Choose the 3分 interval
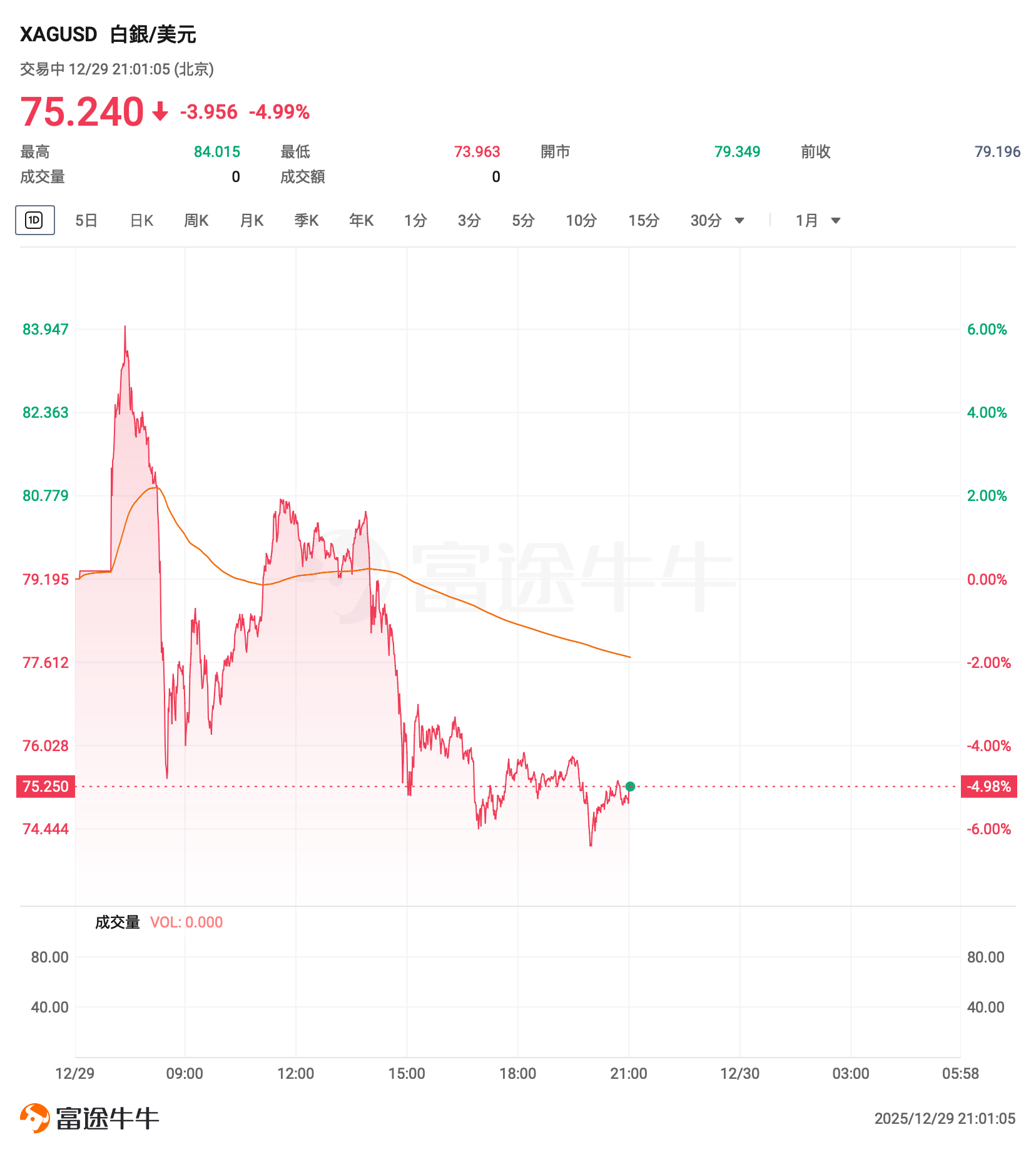The image size is (1036, 1152). 469,220
